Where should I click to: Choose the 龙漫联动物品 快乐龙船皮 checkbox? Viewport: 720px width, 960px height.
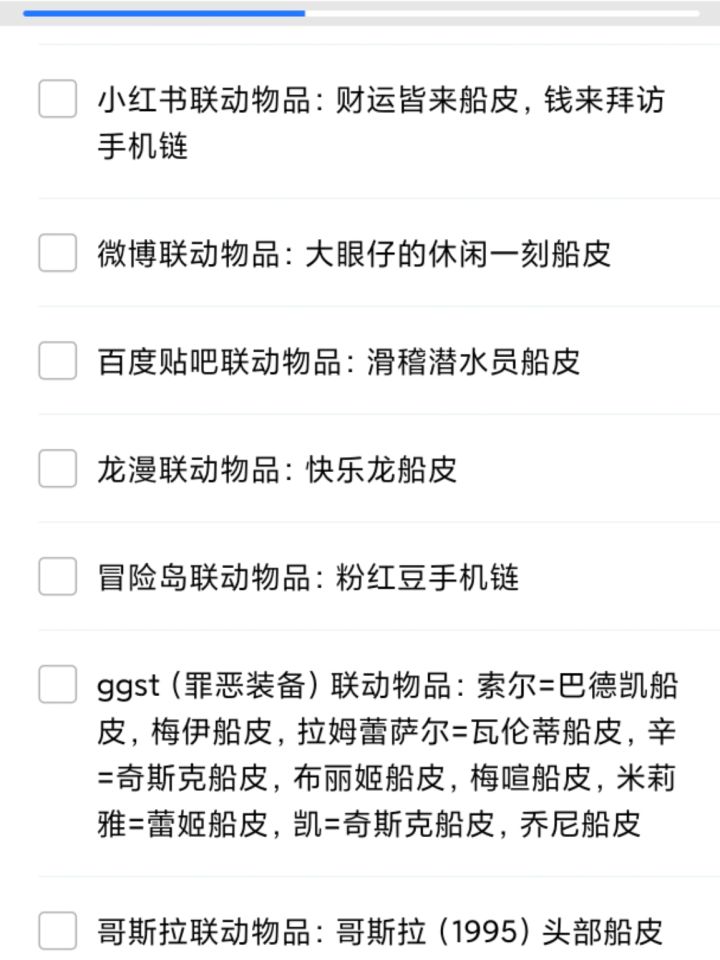tap(58, 468)
